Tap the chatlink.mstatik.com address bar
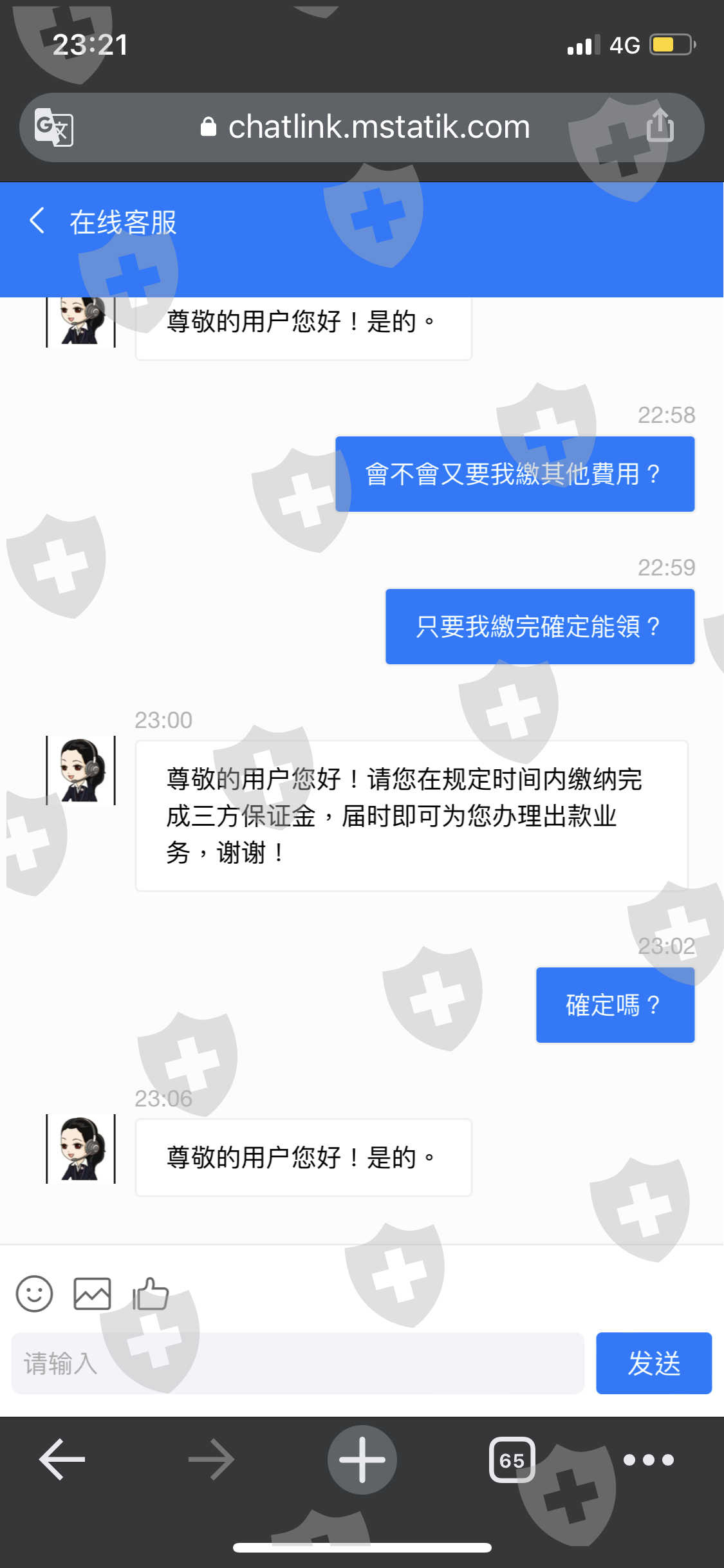The height and width of the screenshot is (1568, 724). (365, 127)
